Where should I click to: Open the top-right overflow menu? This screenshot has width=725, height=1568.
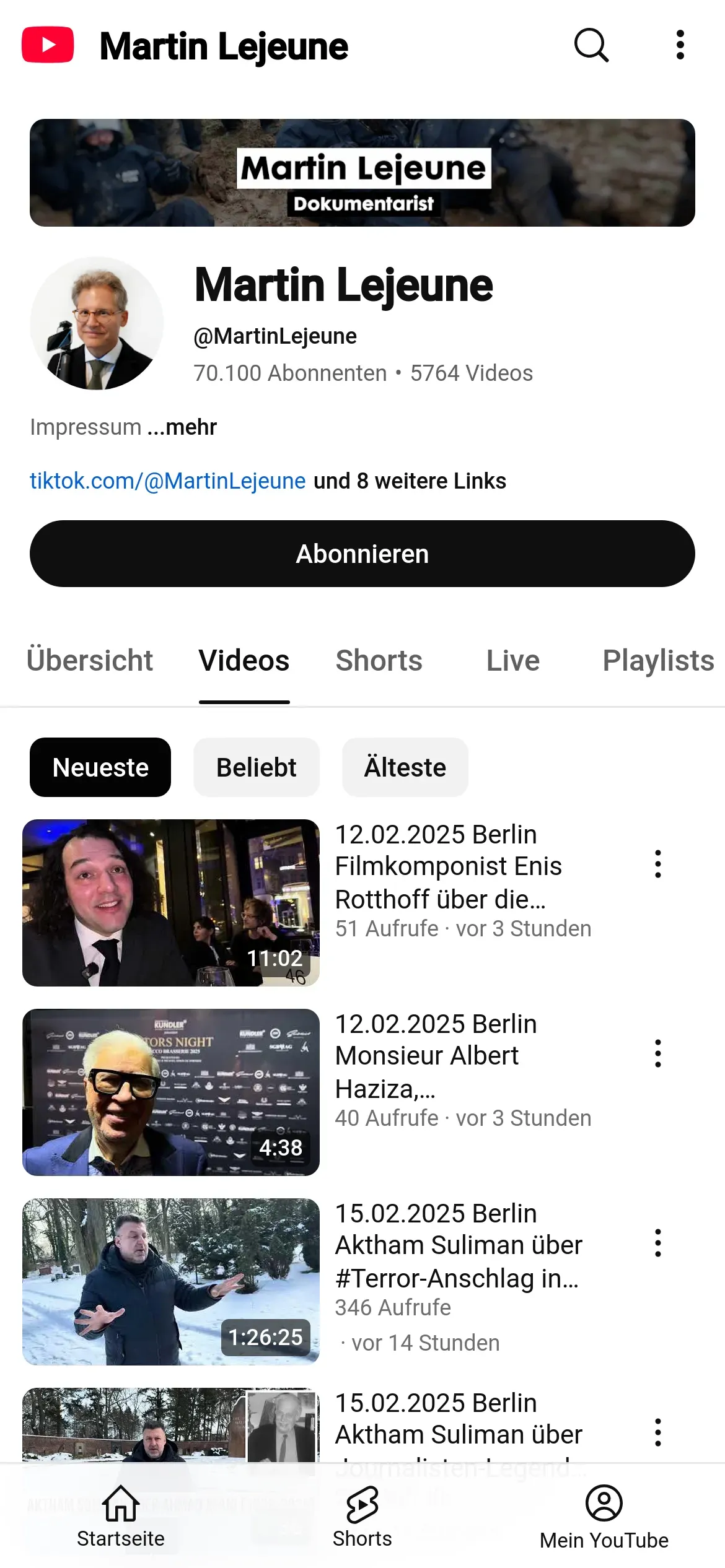[x=680, y=45]
